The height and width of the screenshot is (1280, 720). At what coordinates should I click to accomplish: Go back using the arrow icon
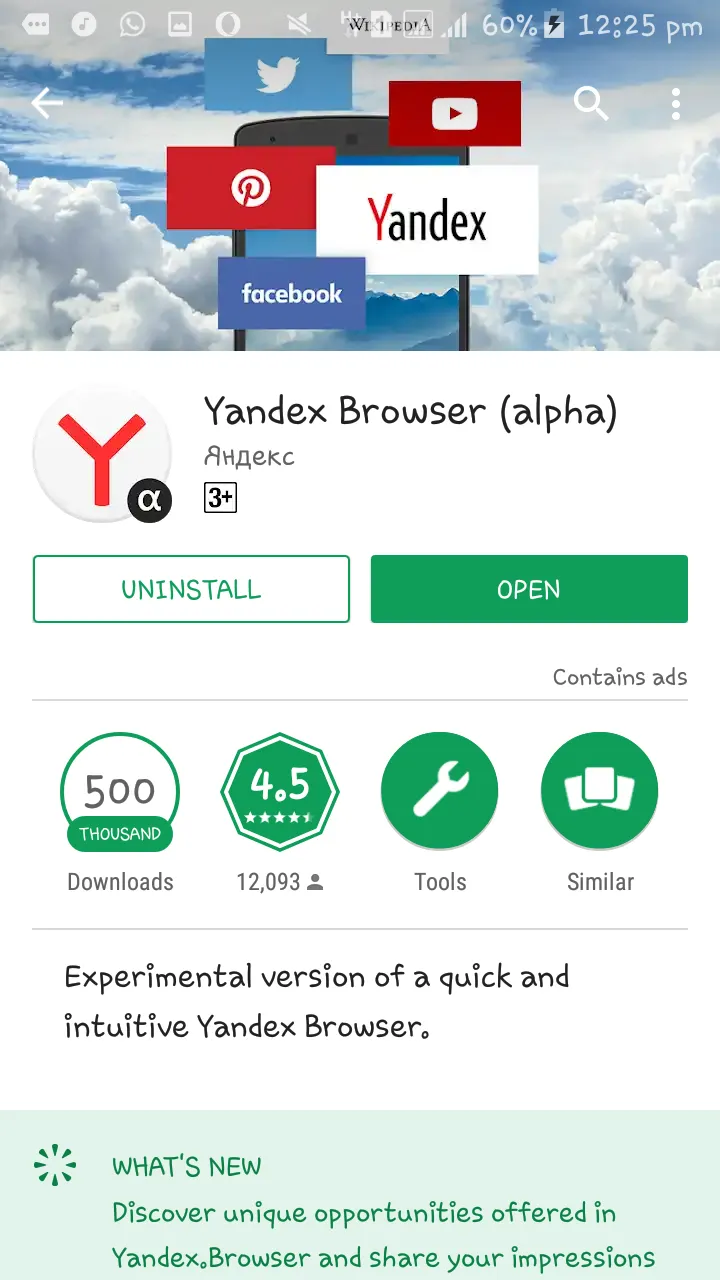point(47,103)
